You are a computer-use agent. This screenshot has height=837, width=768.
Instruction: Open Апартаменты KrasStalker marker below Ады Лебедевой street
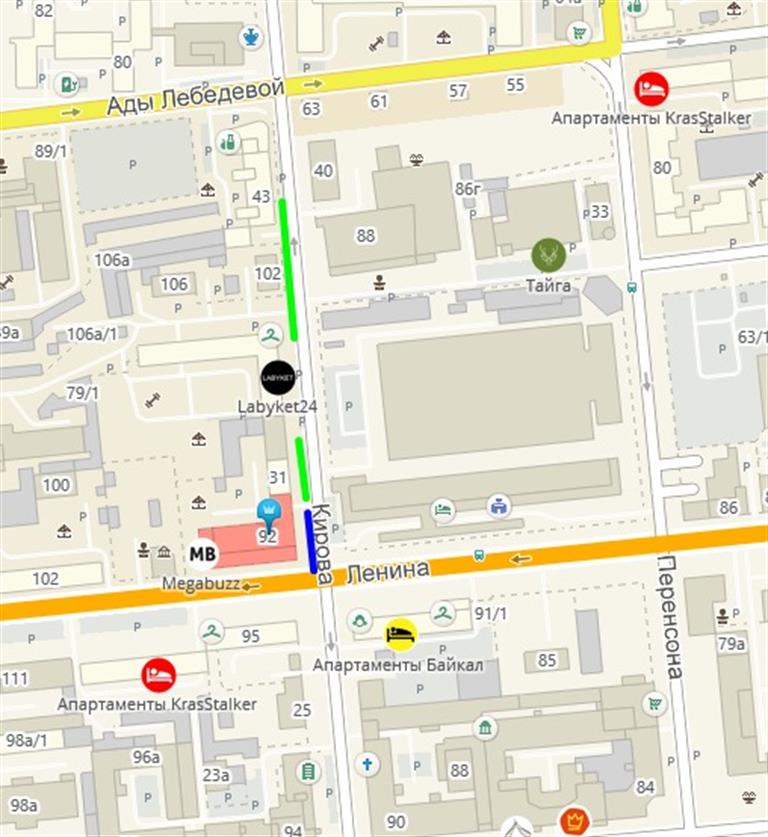[652, 88]
